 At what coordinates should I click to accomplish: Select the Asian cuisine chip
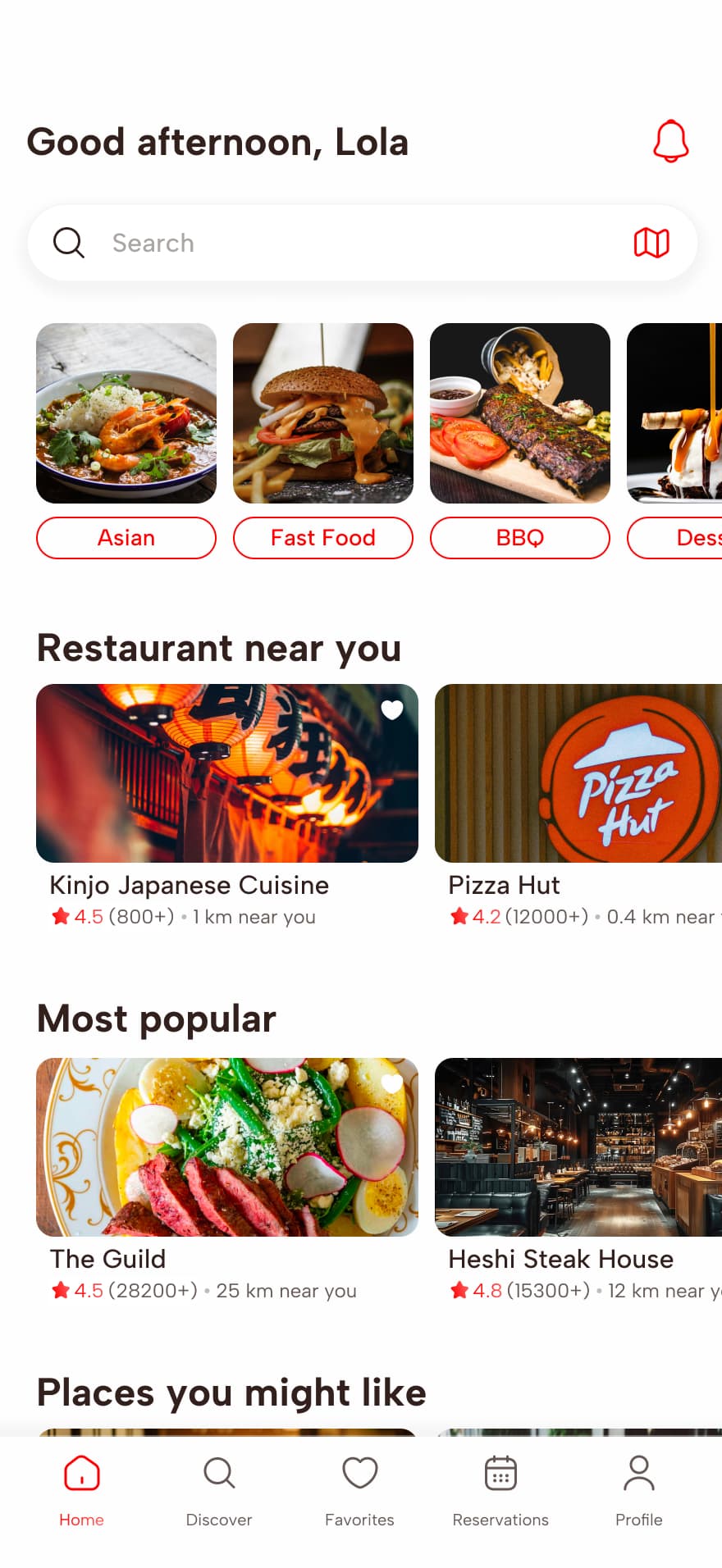tap(126, 538)
